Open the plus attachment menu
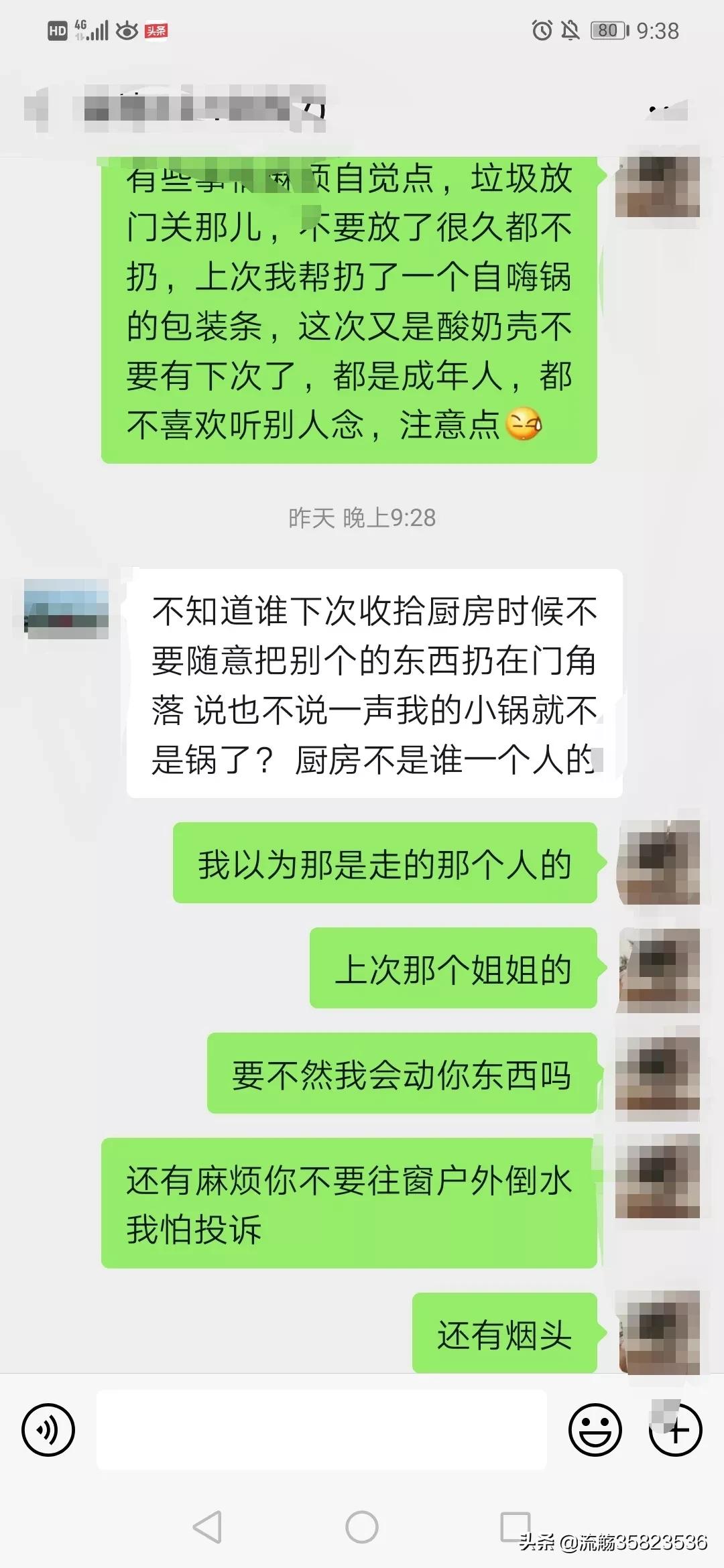 675,1429
